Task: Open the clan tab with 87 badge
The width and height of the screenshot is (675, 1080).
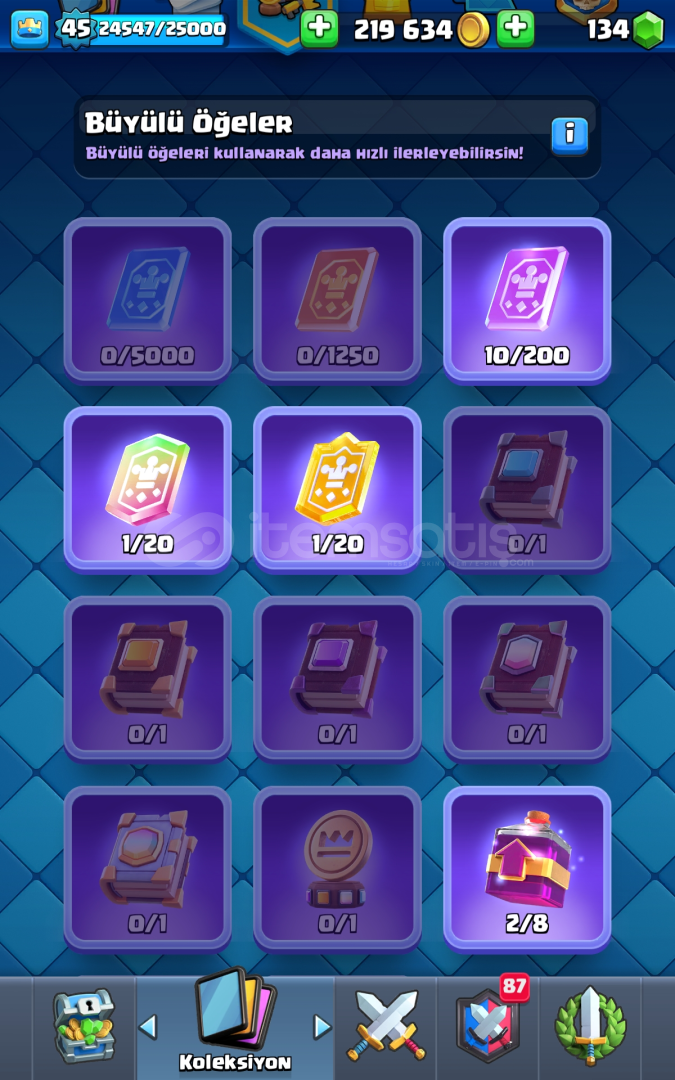Action: [x=488, y=1025]
